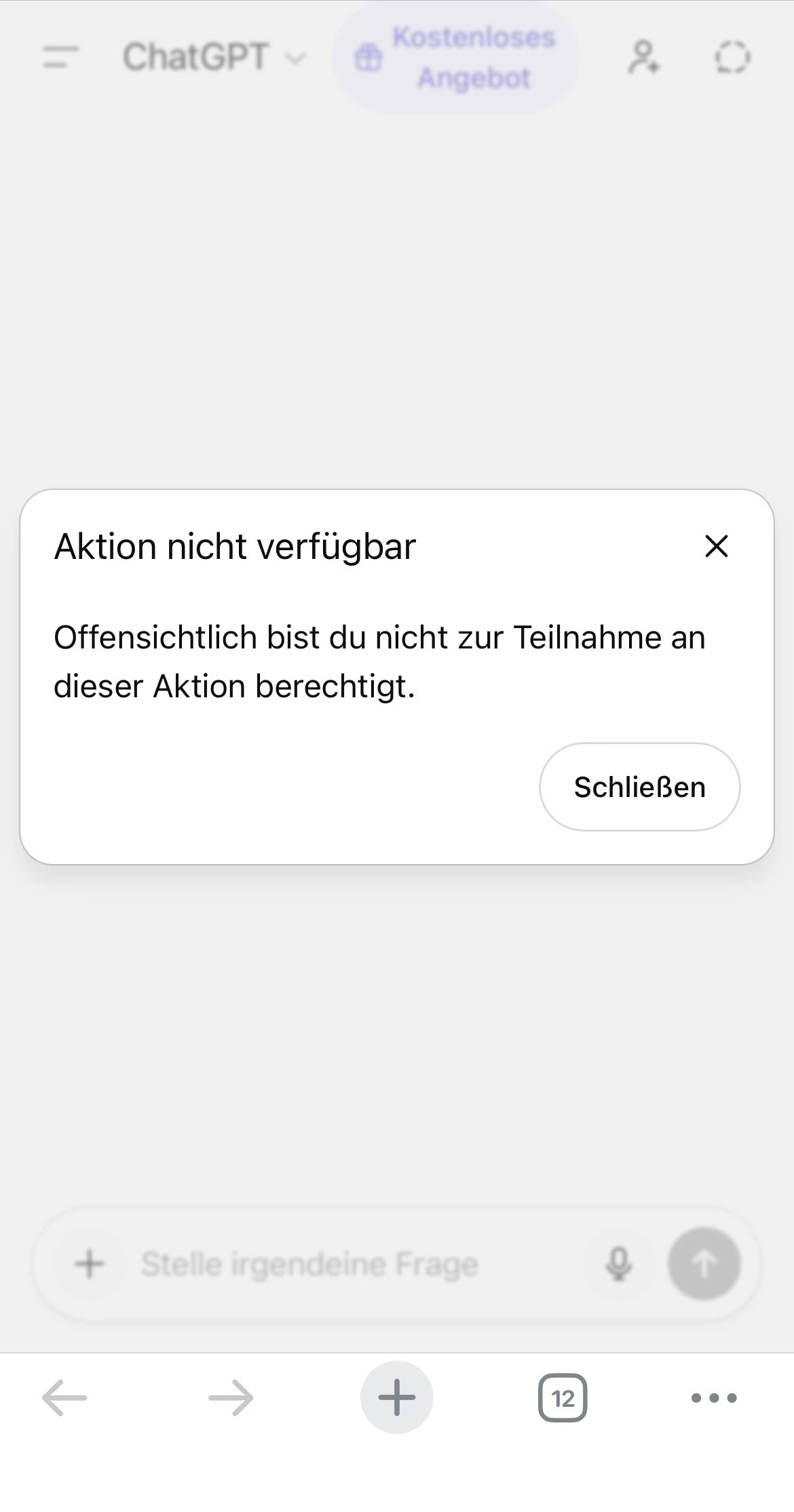Tap the Schließen button

[x=639, y=787]
